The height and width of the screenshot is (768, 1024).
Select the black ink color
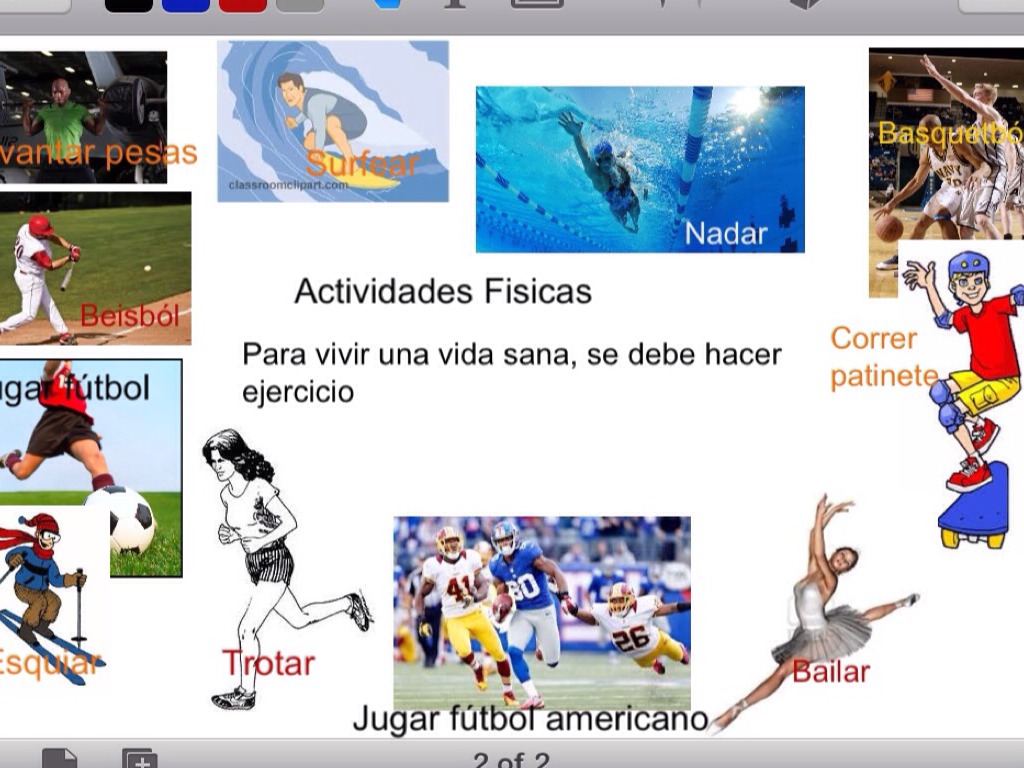129,5
